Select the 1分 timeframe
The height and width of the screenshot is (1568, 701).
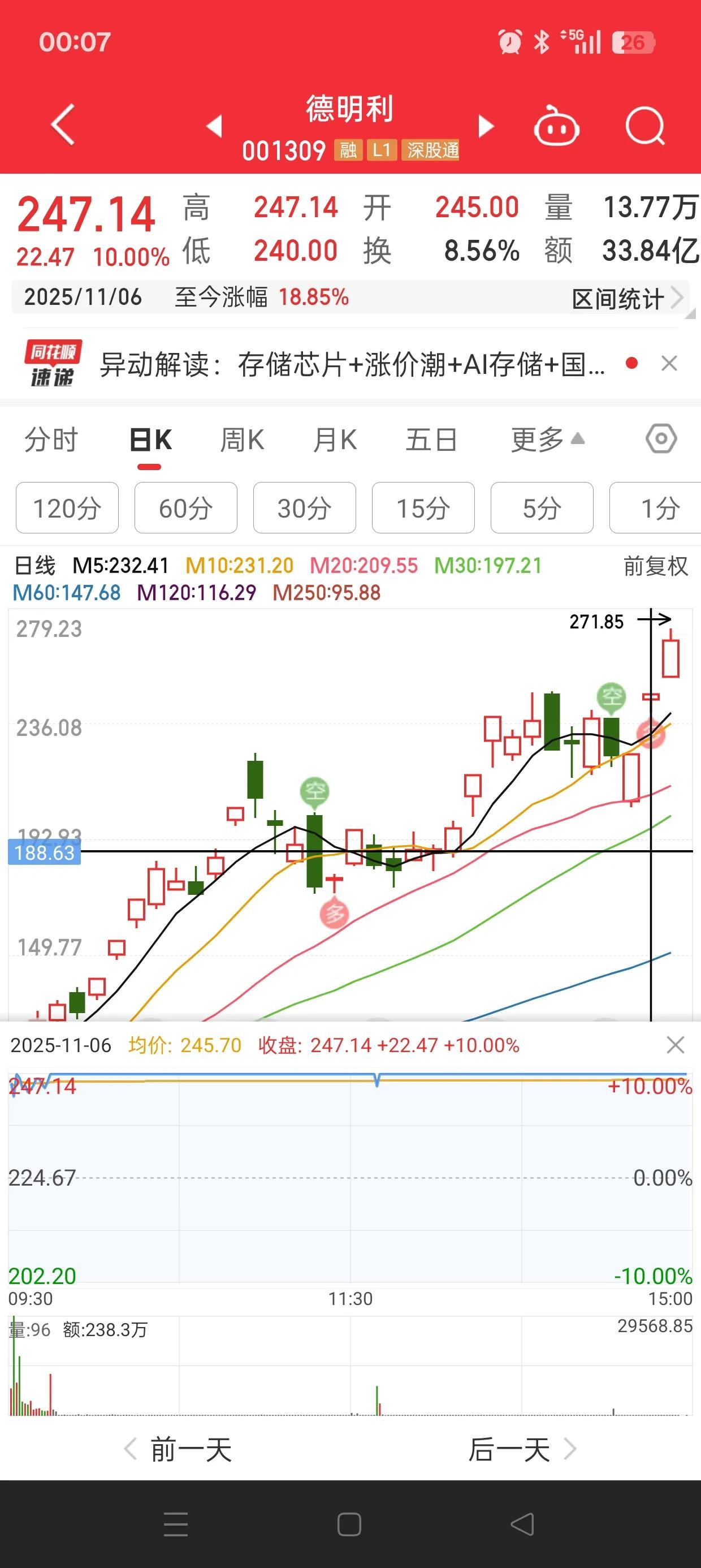[x=661, y=509]
